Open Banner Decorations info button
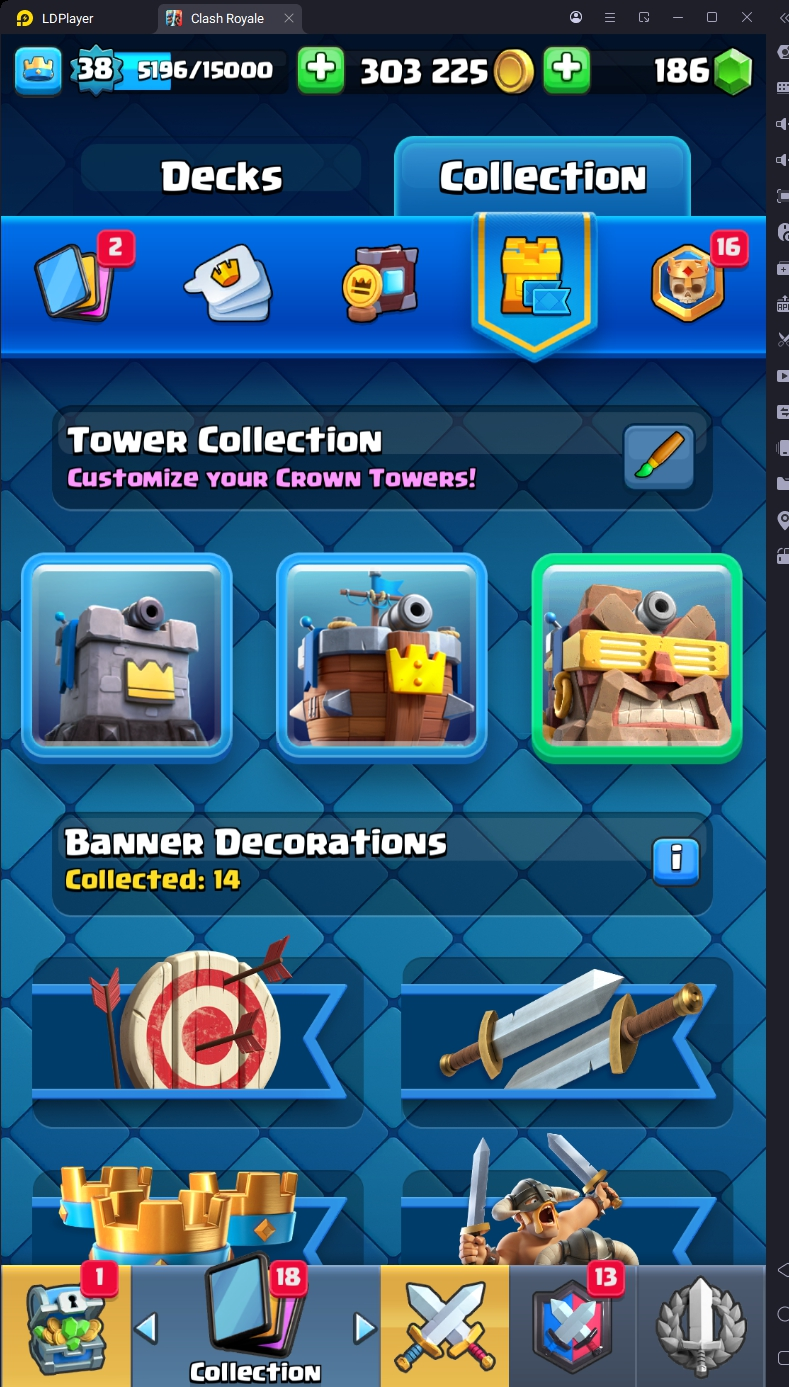The height and width of the screenshot is (1387, 789). 677,859
